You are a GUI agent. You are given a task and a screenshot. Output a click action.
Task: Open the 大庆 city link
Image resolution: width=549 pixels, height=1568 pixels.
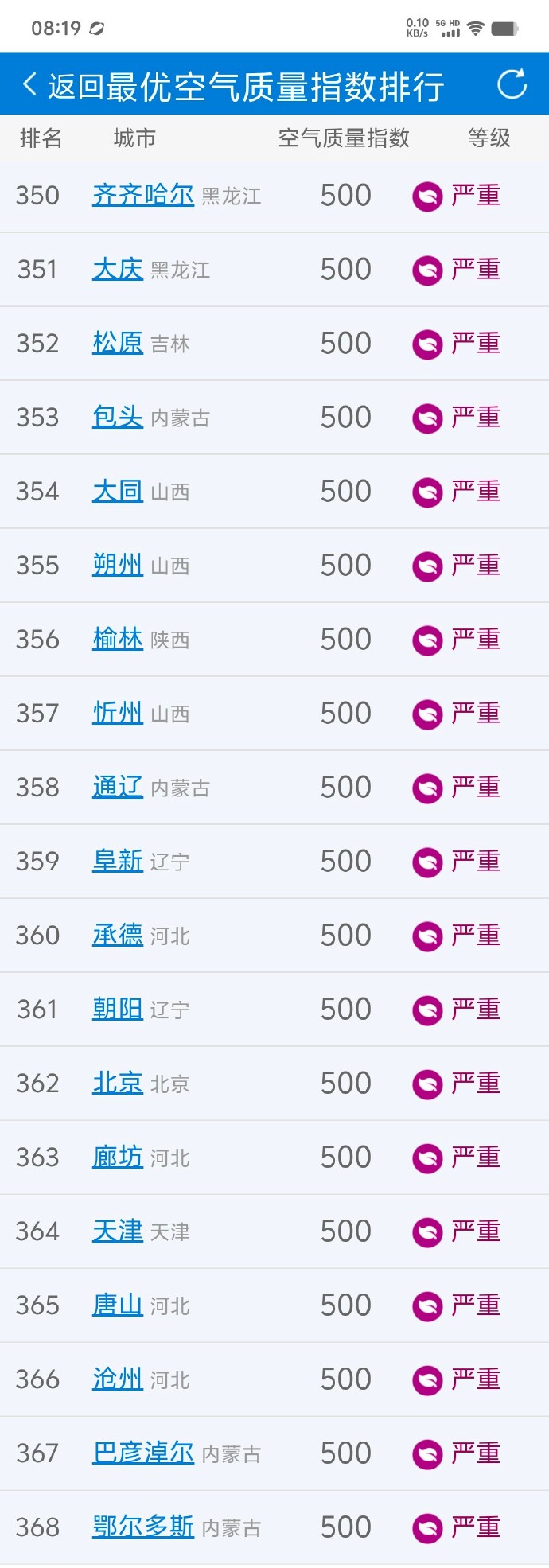(118, 269)
